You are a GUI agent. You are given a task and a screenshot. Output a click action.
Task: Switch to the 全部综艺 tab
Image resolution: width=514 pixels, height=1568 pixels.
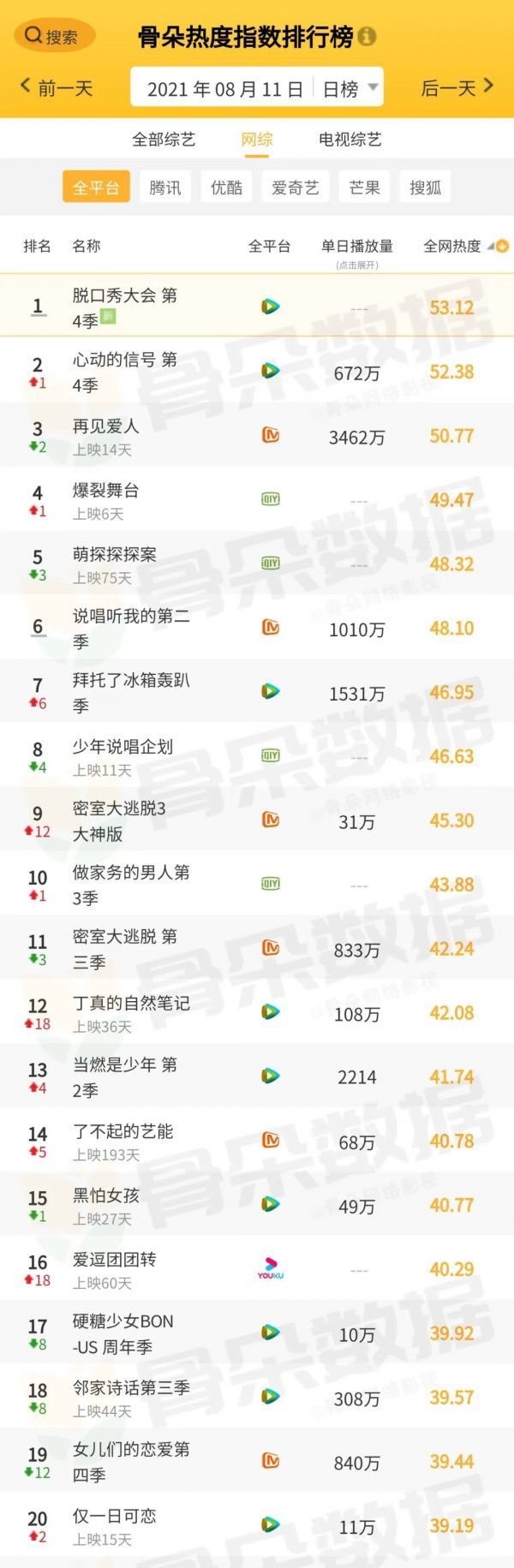click(163, 139)
